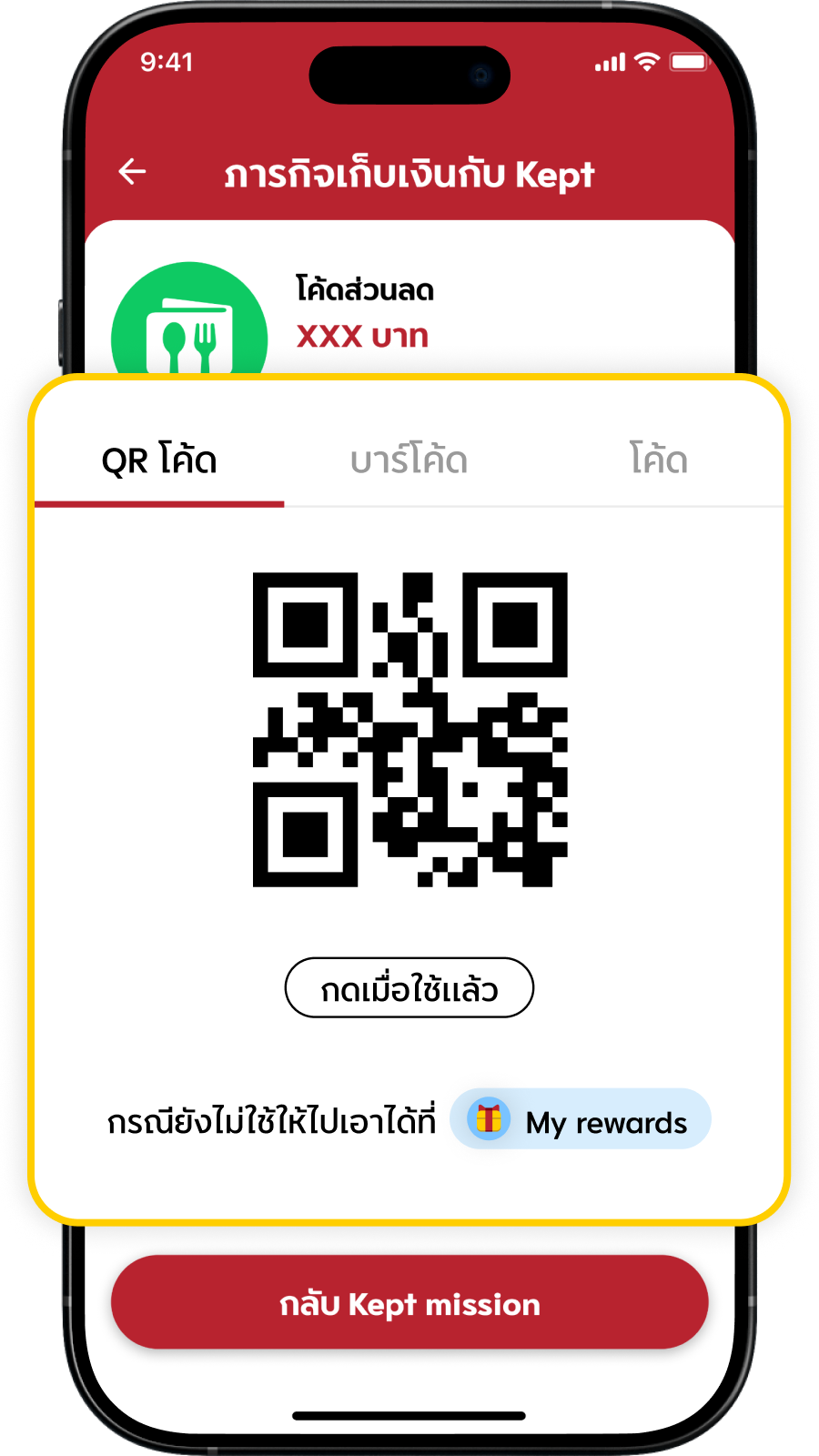Tap the cellular signal bars icon
This screenshot has height=1456, width=819.
pyautogui.click(x=608, y=62)
